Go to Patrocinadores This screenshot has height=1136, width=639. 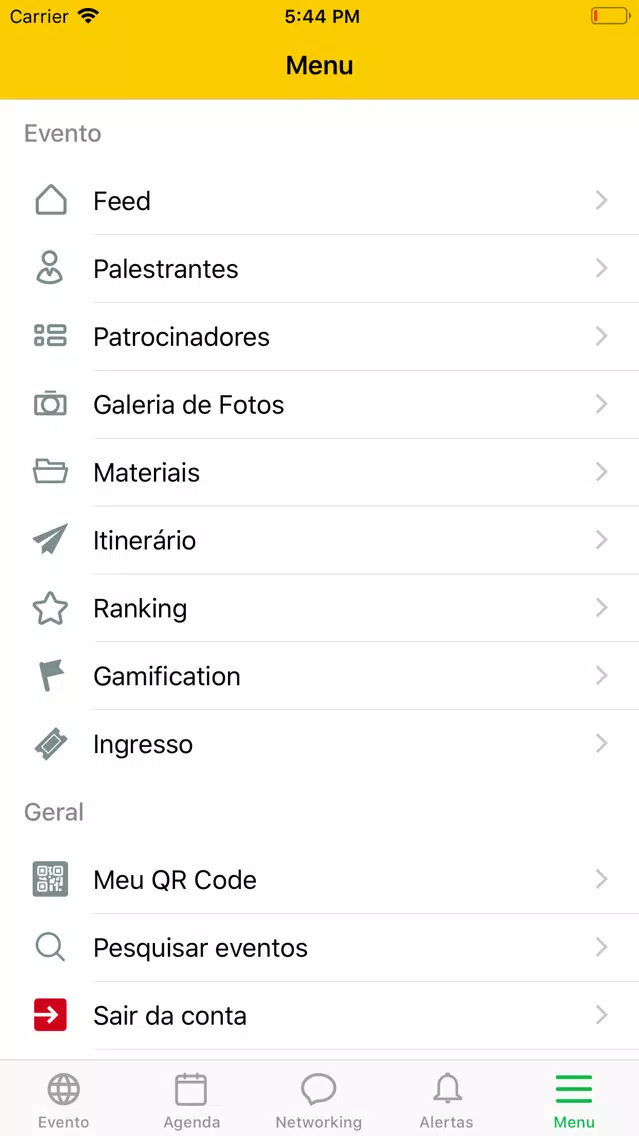320,337
